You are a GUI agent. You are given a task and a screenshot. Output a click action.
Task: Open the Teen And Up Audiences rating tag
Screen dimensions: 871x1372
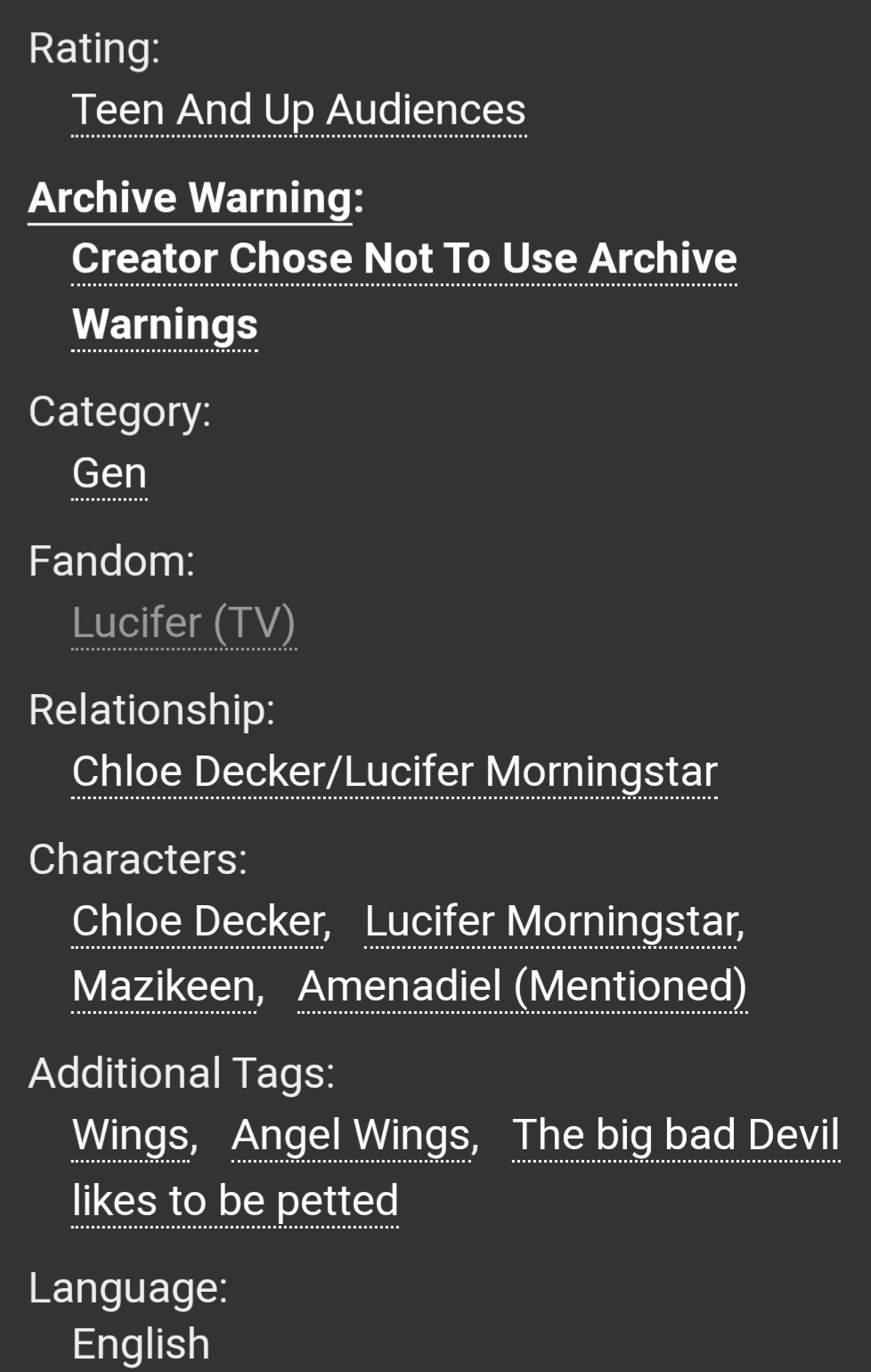[x=298, y=110]
